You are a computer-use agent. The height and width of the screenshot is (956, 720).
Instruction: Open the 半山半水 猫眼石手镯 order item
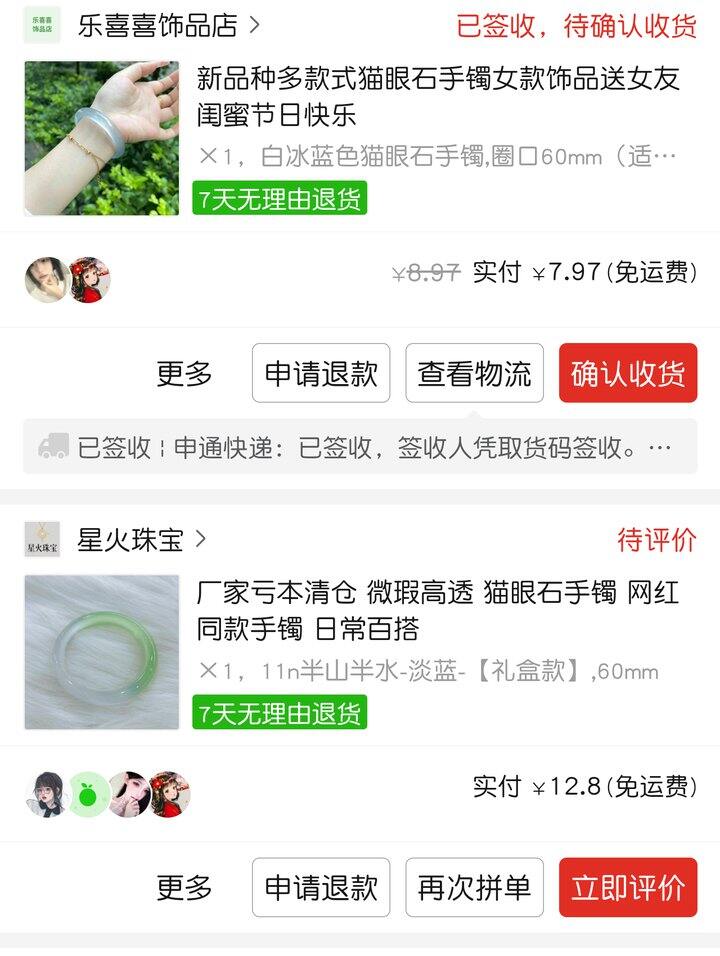pos(360,652)
